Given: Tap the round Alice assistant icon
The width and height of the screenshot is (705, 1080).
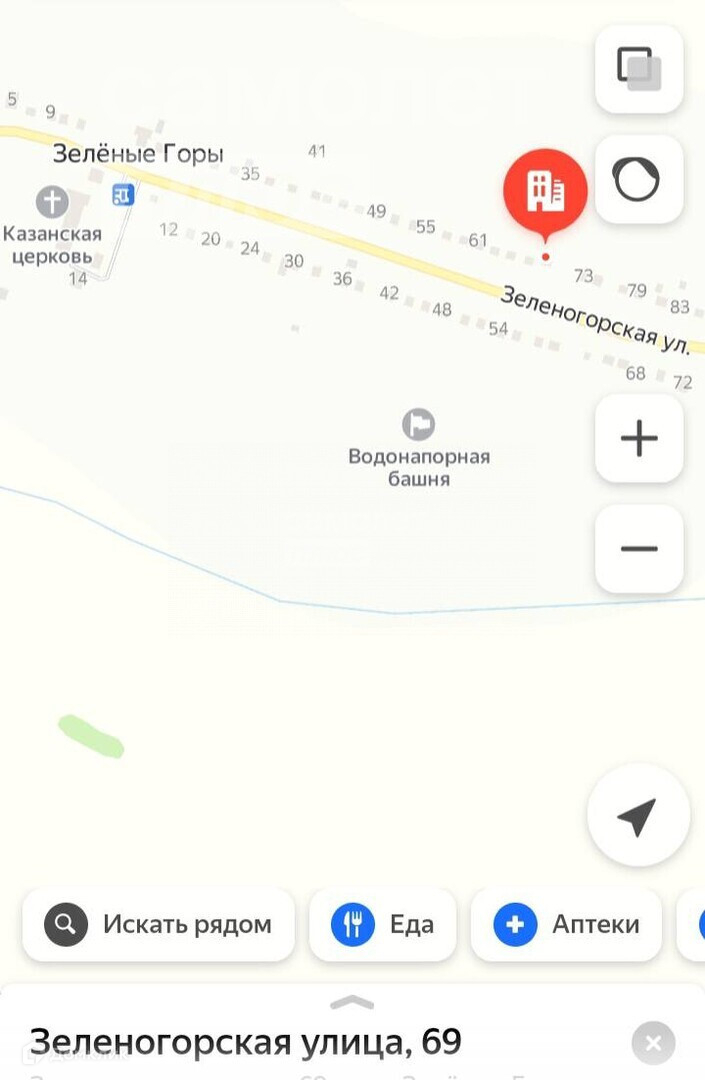Looking at the screenshot, I should [x=637, y=181].
